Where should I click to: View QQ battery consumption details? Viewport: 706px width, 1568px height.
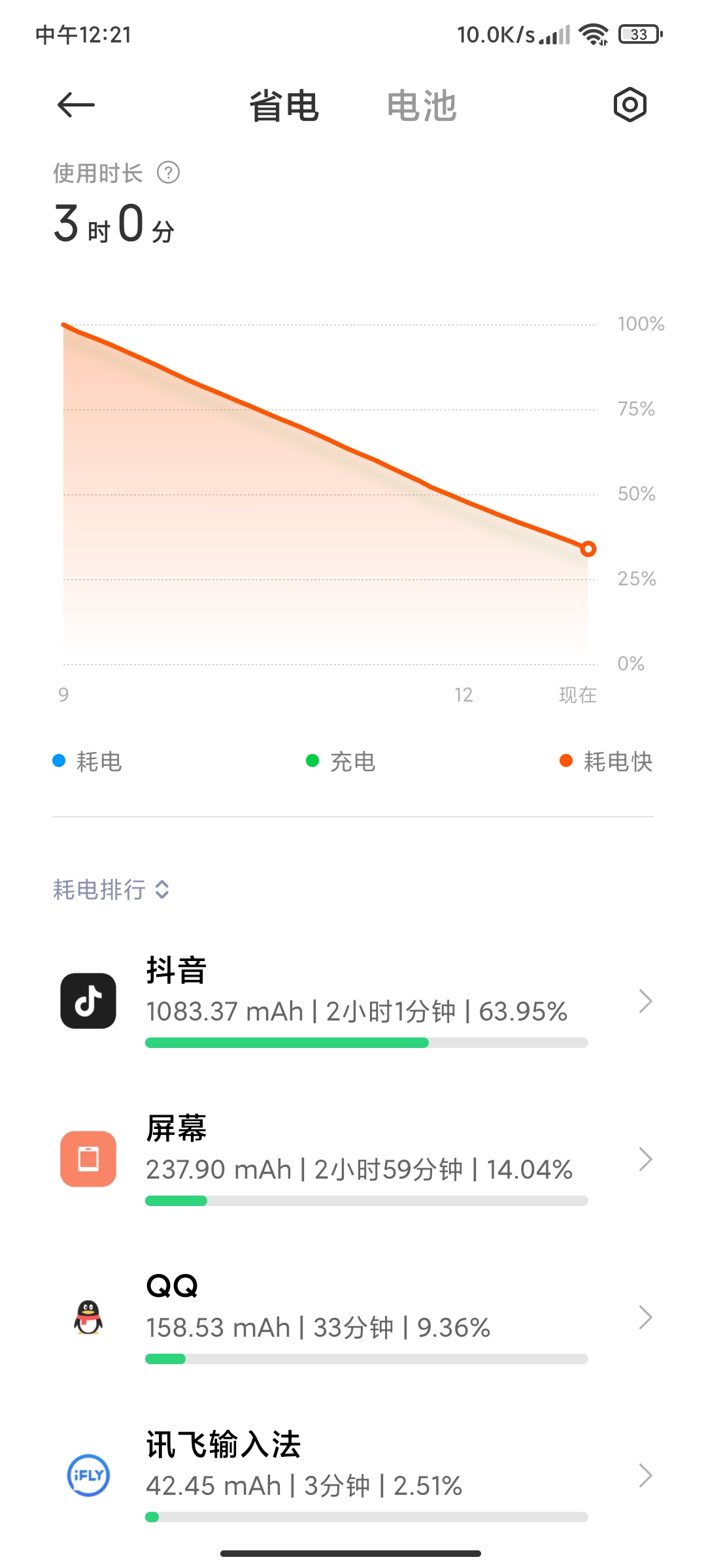[x=353, y=1317]
